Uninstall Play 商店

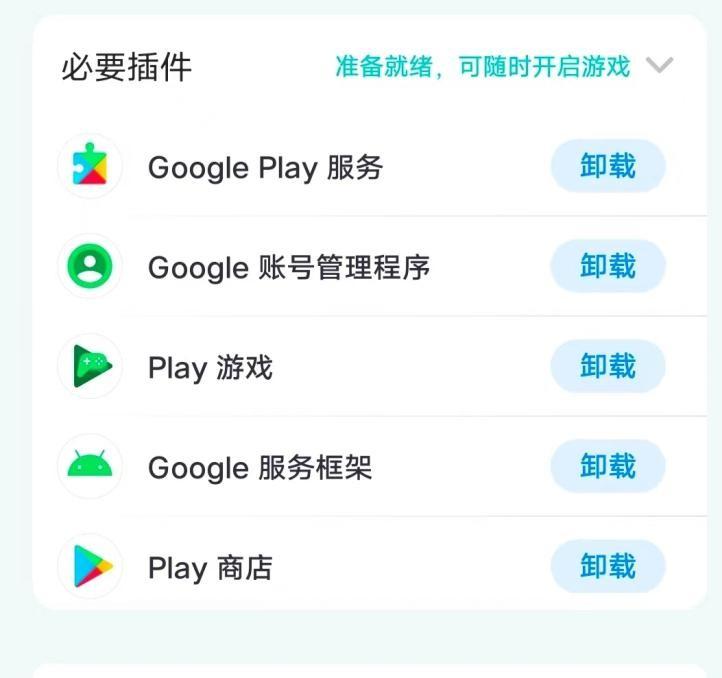coord(608,566)
